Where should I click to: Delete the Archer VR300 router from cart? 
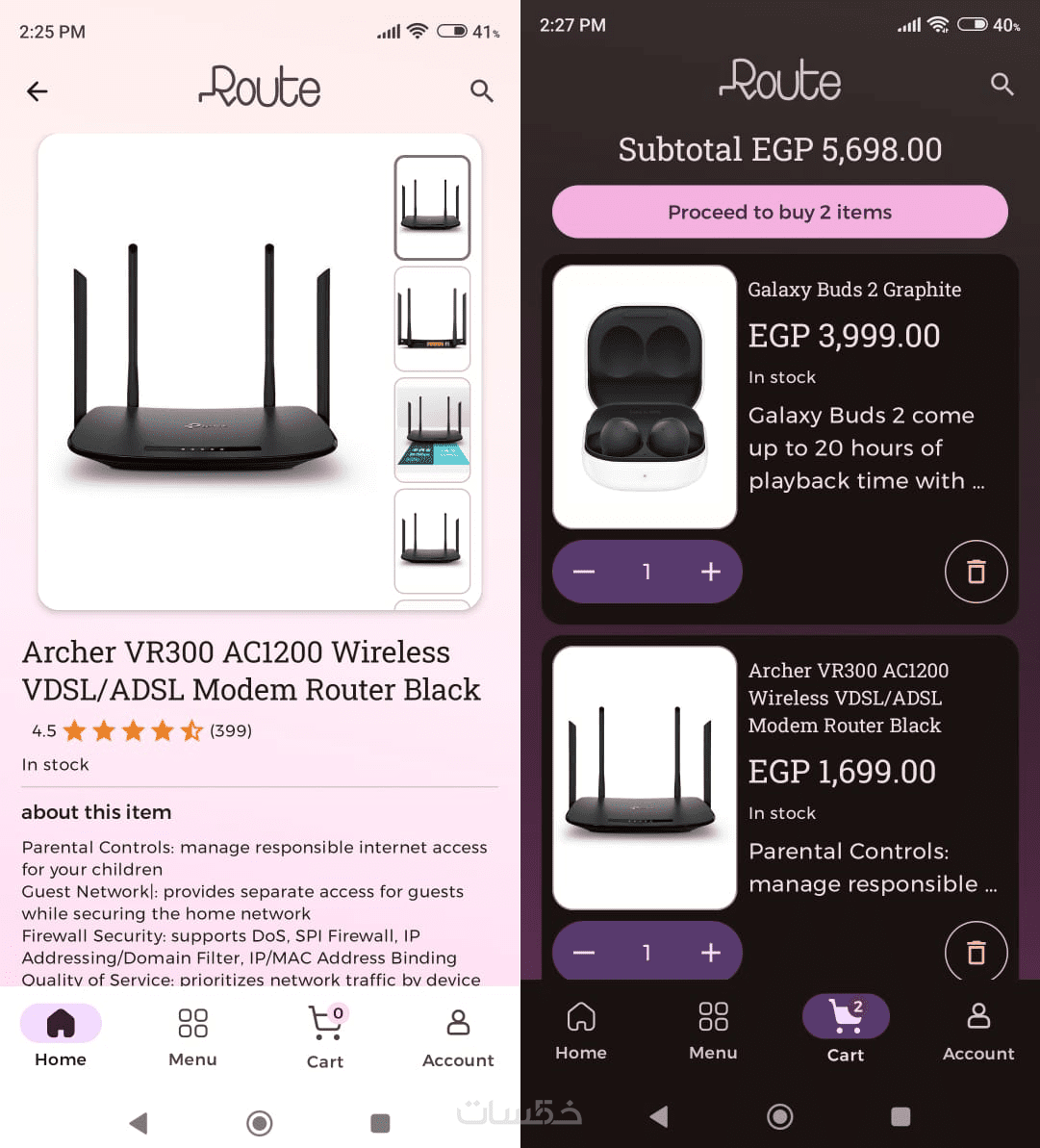[976, 952]
